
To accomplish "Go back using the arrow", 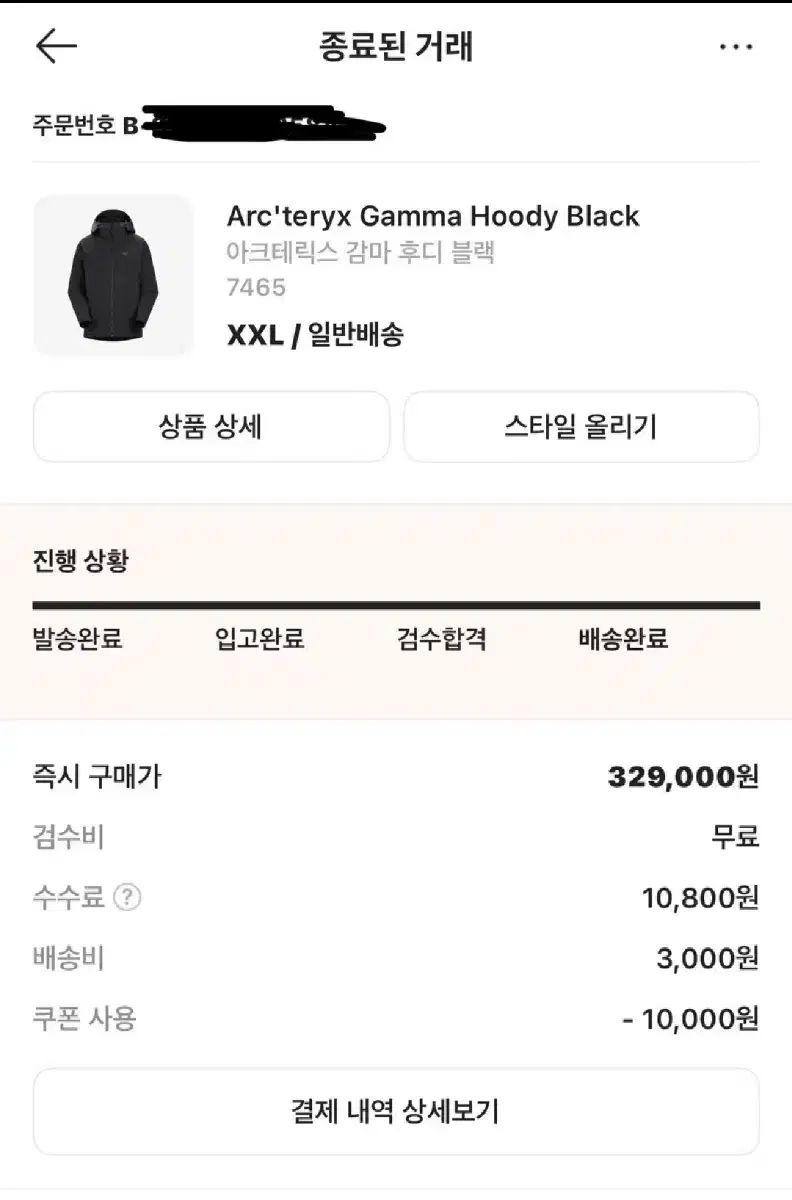I will tap(56, 46).
